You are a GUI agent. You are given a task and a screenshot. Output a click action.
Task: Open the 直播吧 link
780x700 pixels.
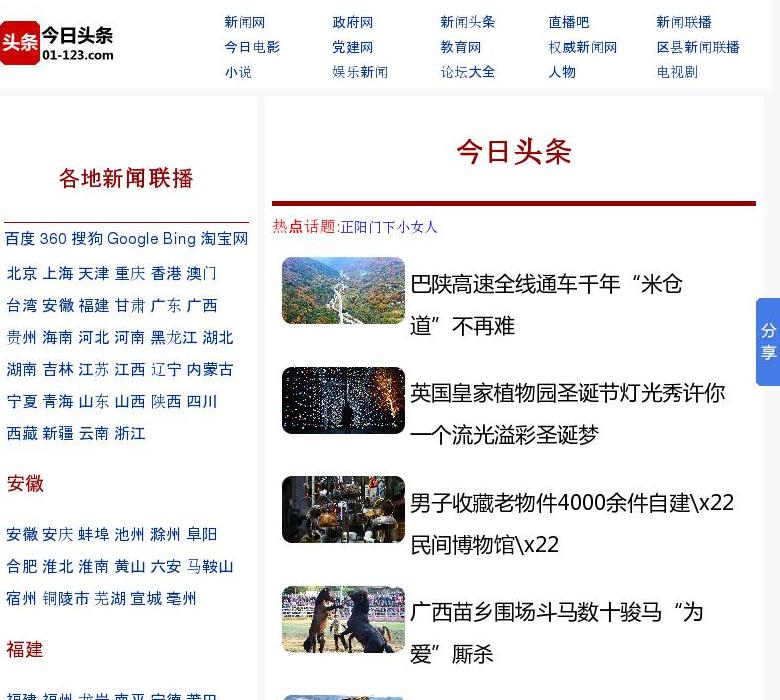568,22
